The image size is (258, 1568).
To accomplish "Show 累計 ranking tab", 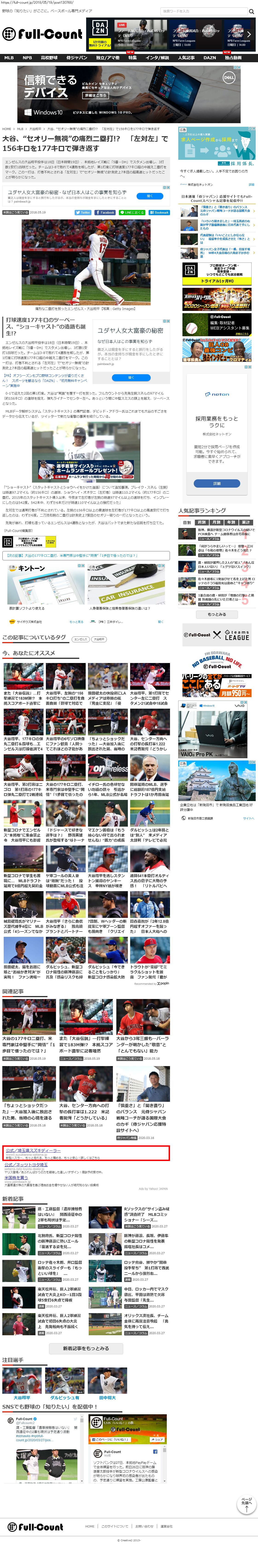I will coord(245,522).
